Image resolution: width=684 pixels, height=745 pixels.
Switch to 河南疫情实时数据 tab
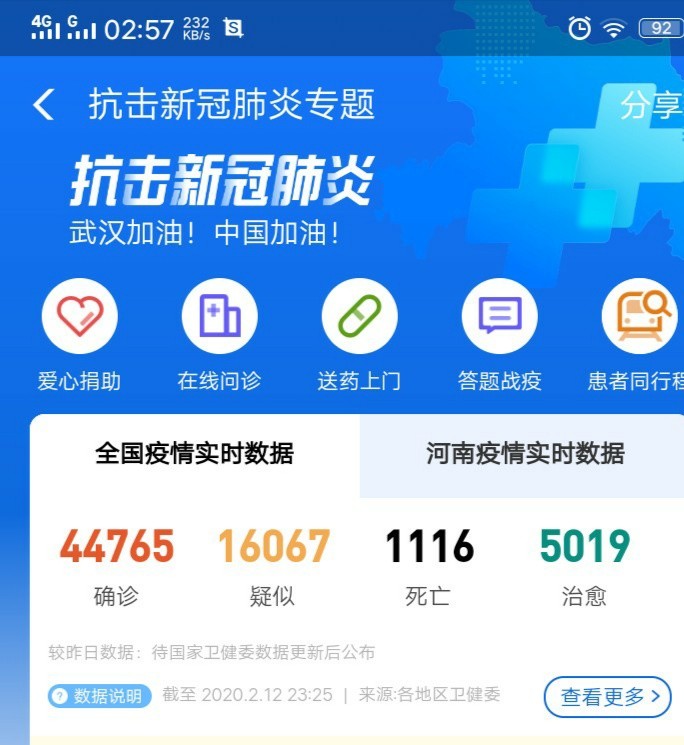coord(525,454)
